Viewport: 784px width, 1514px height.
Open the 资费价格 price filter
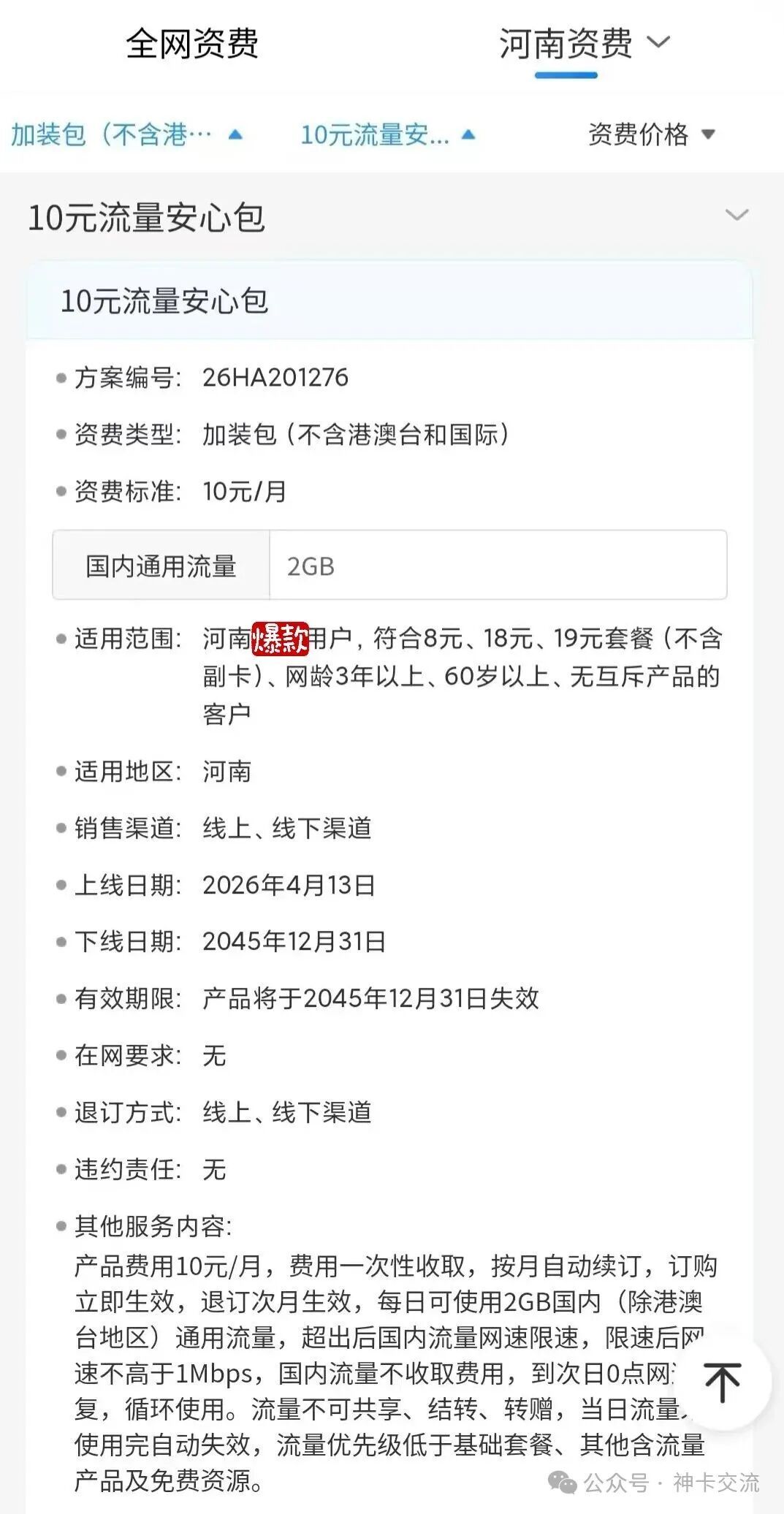tap(650, 134)
